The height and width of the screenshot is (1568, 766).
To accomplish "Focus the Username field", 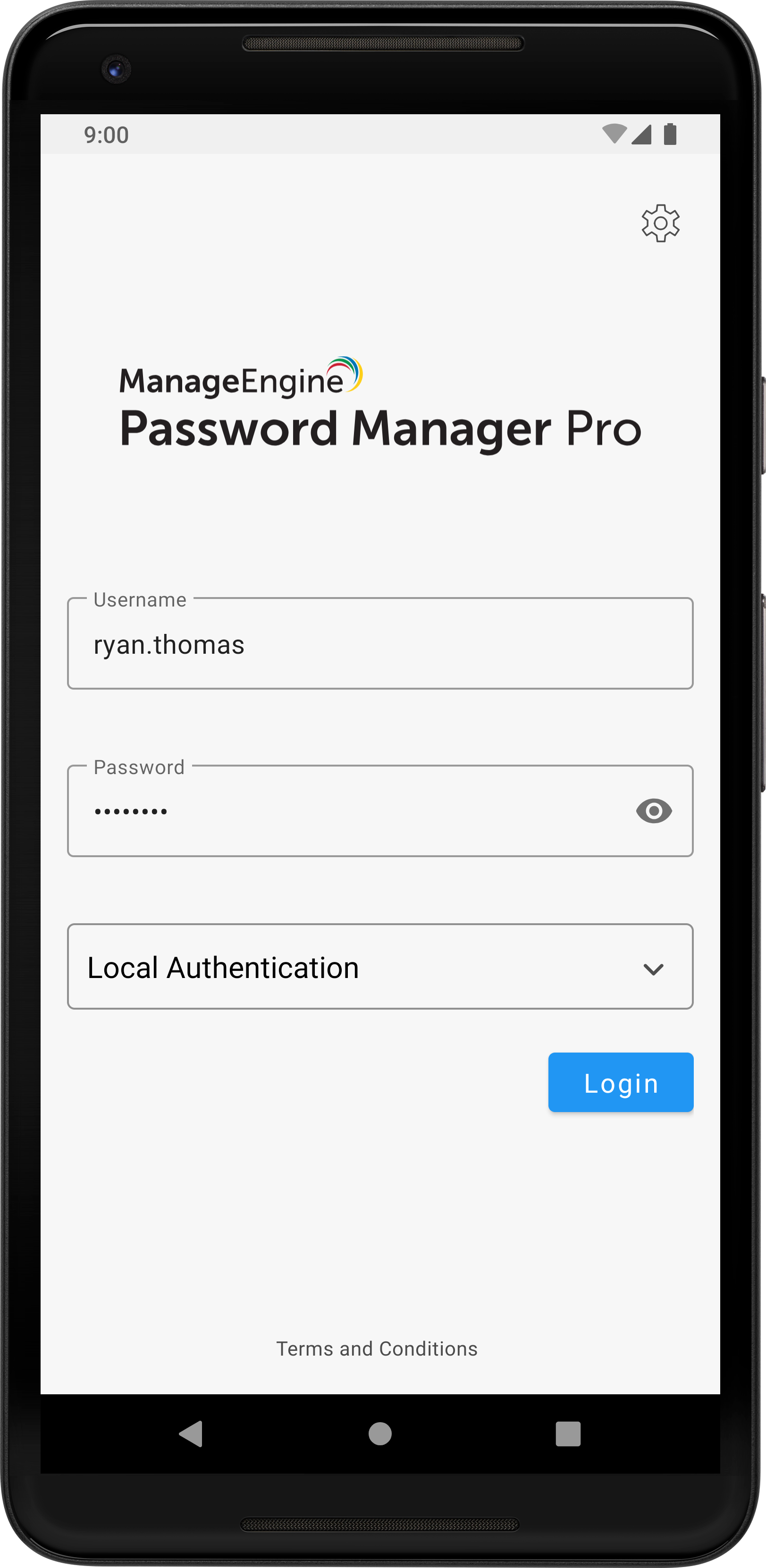I will point(379,644).
